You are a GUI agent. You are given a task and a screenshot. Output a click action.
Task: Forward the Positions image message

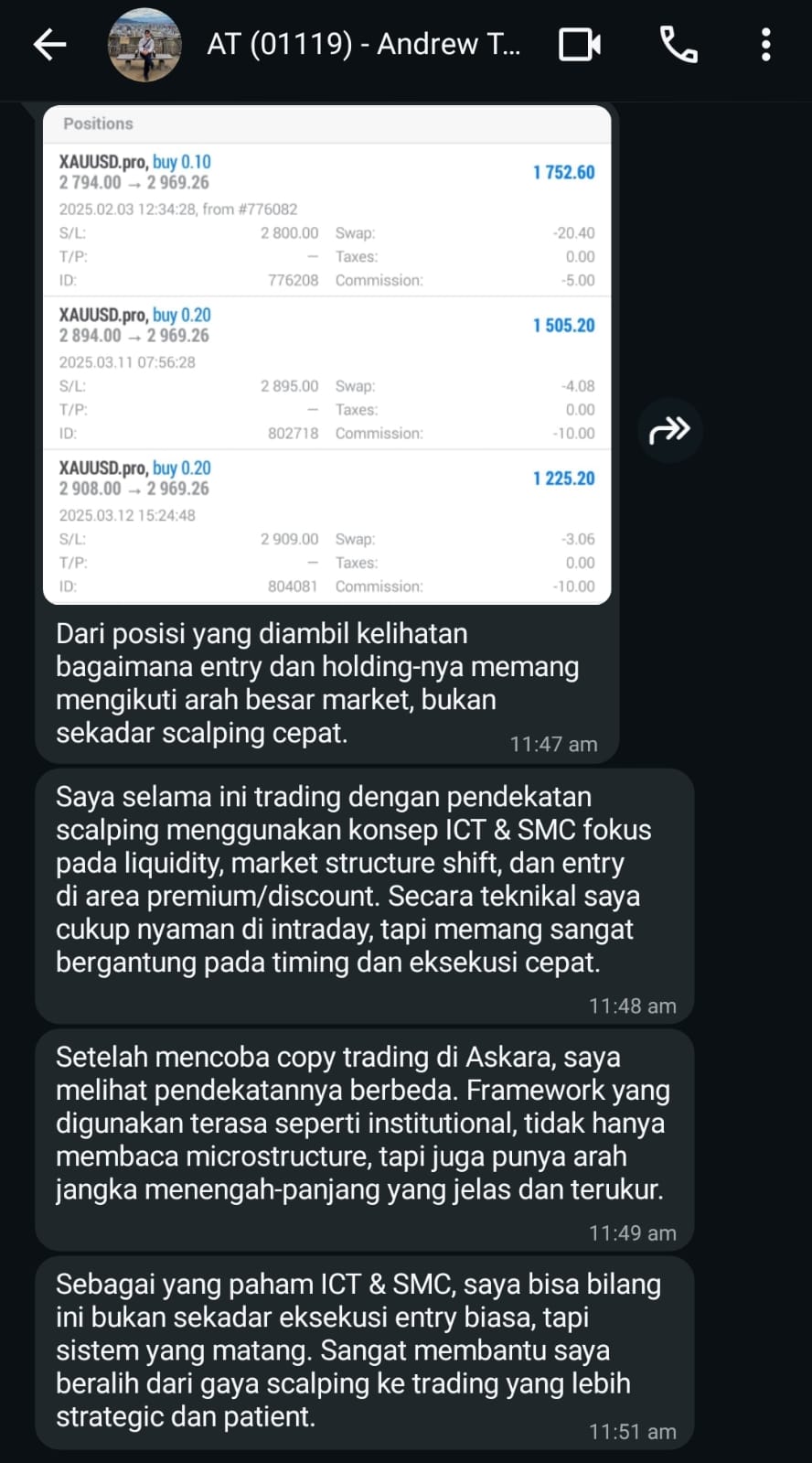pyautogui.click(x=669, y=429)
